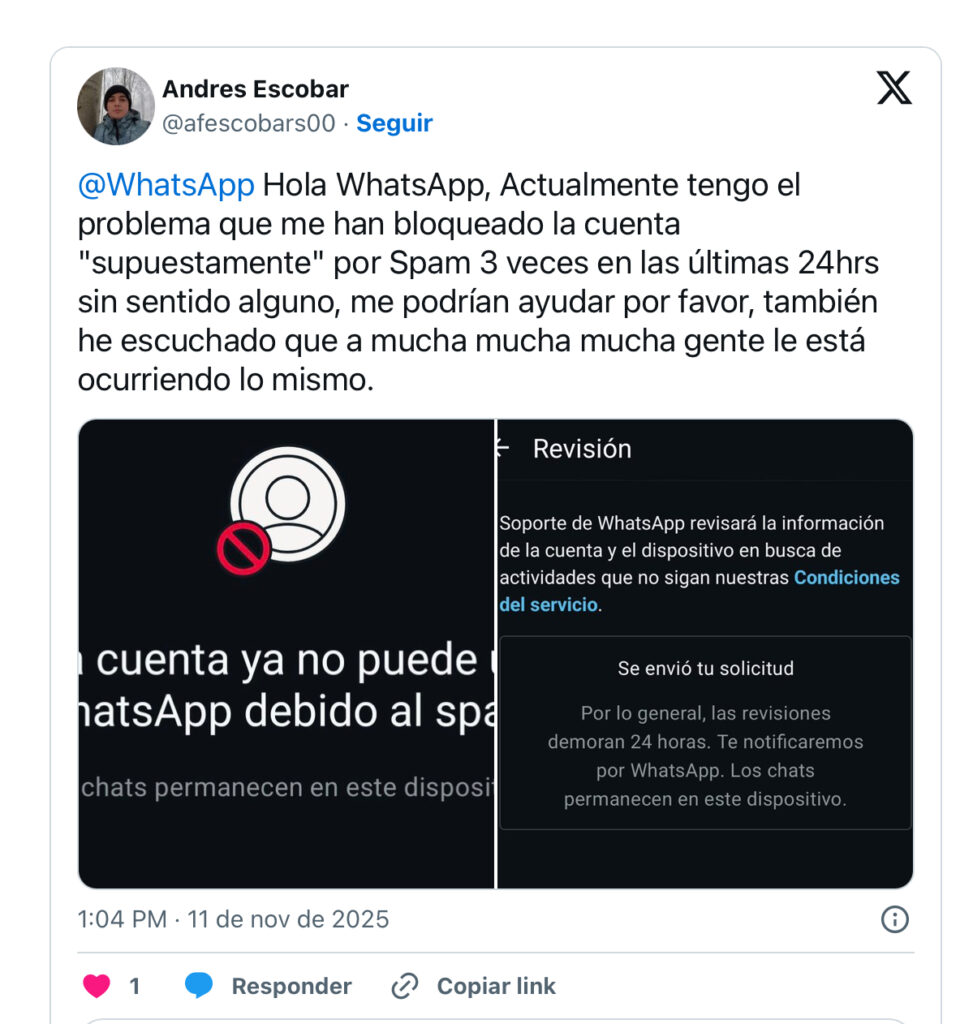
Task: View the blocked account screenshot image
Action: [286, 653]
